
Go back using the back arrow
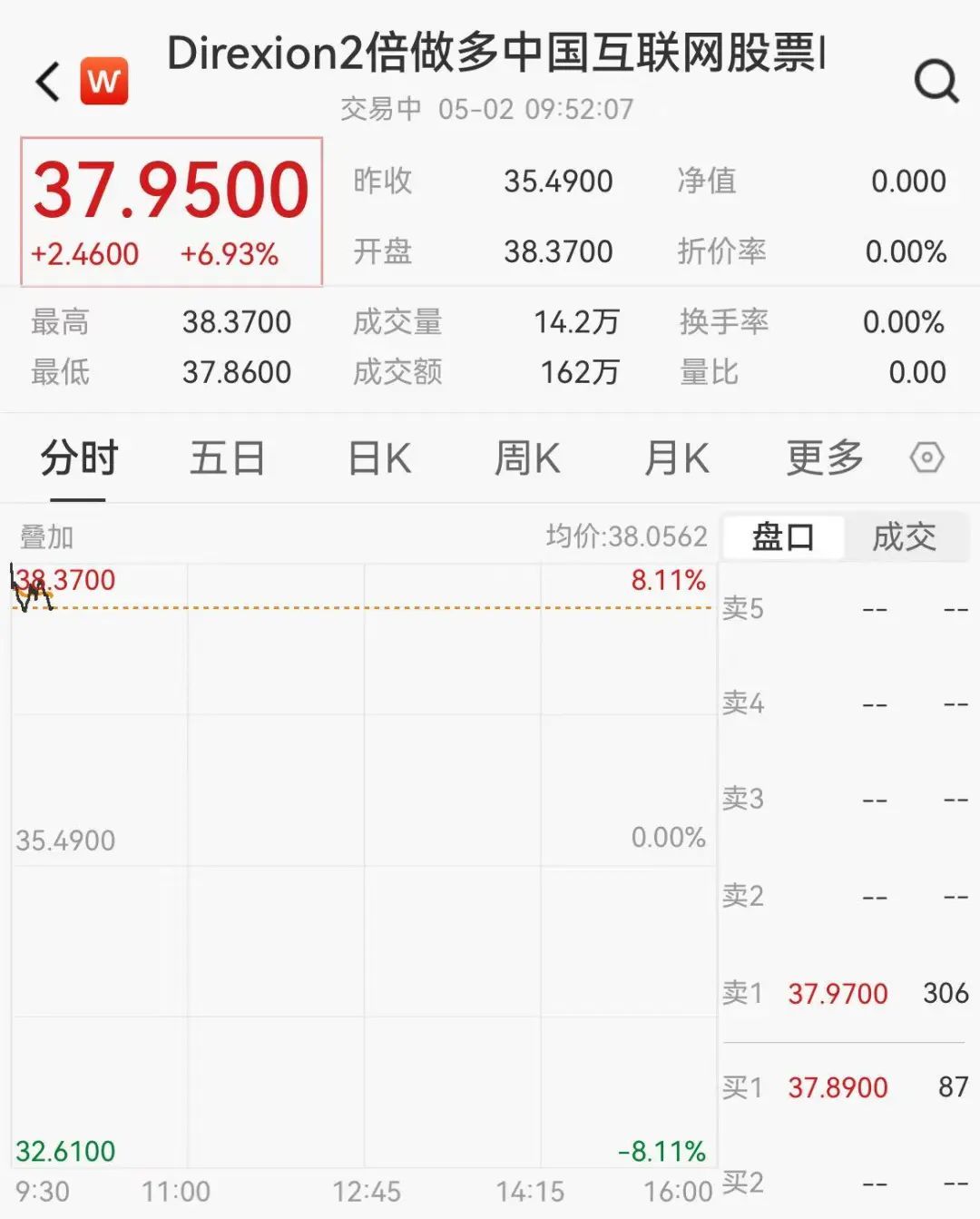click(48, 82)
